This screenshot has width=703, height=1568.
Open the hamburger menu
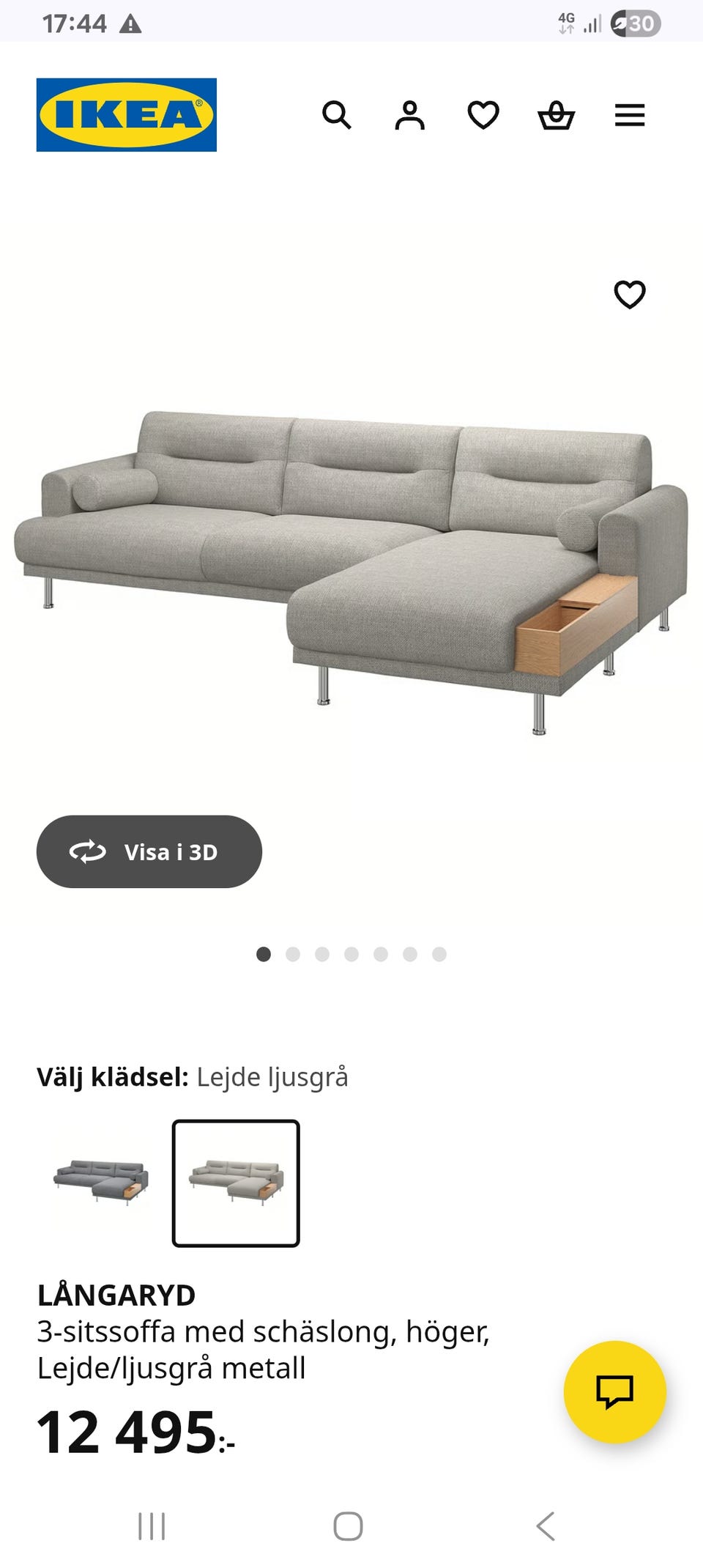(630, 115)
